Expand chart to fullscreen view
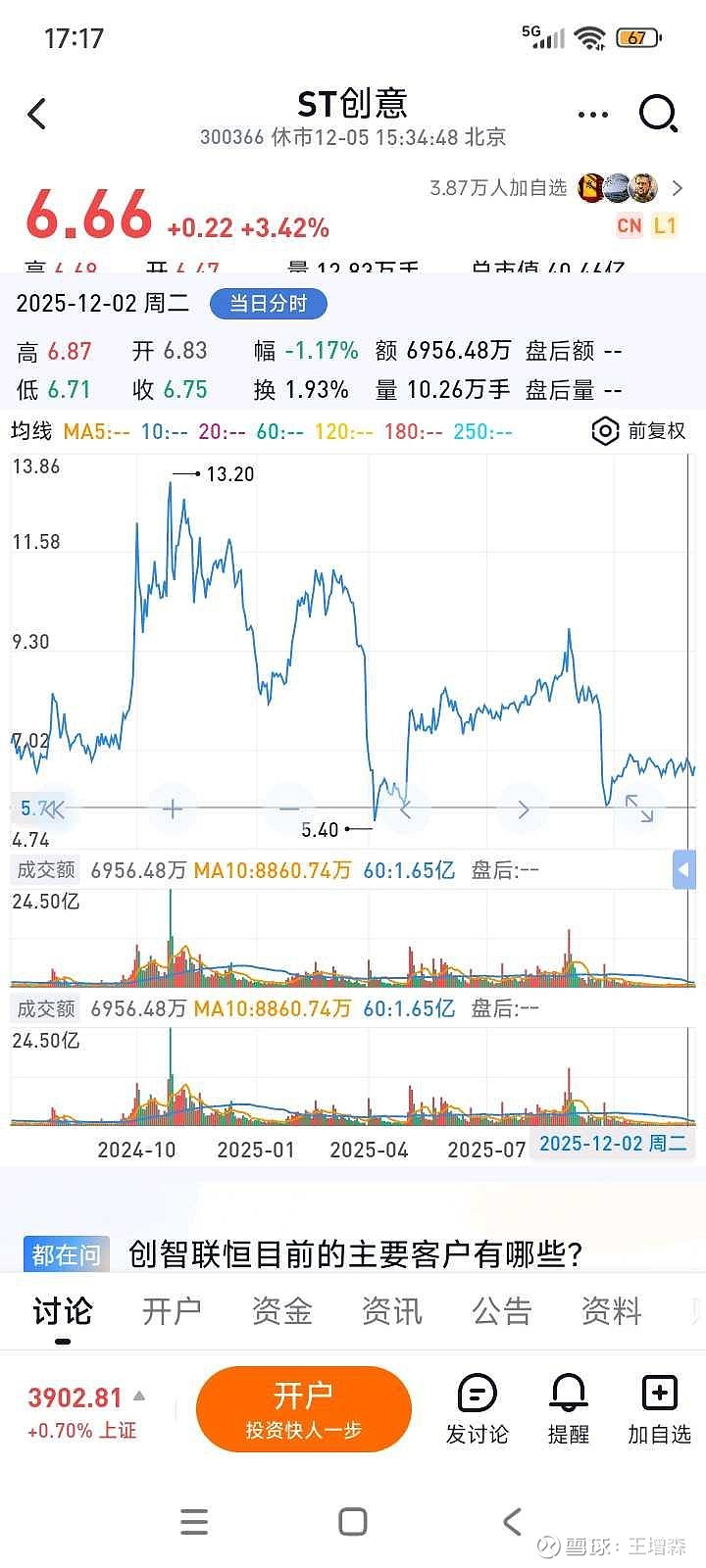Image resolution: width=706 pixels, height=1568 pixels. tap(639, 809)
